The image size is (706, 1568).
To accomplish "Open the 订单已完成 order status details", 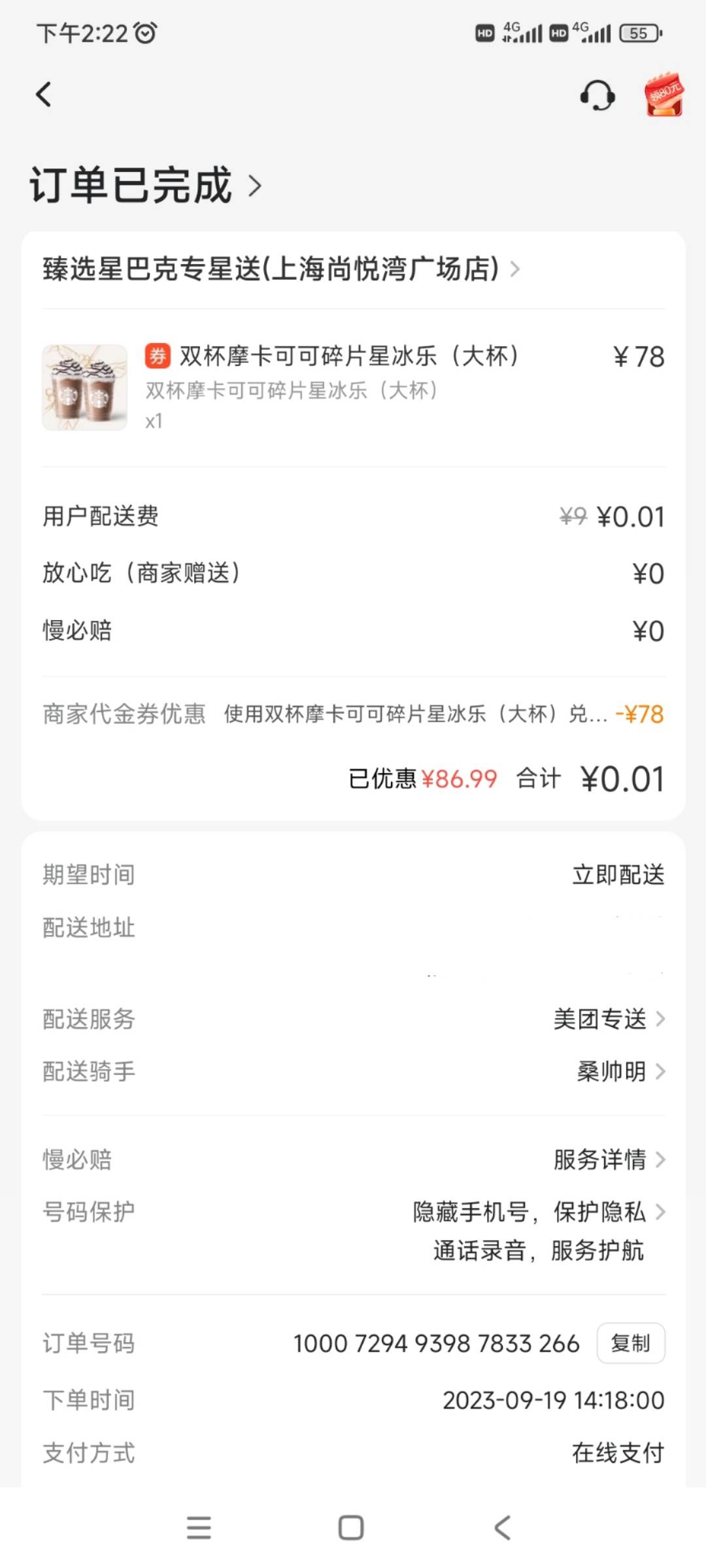I will coord(145,185).
